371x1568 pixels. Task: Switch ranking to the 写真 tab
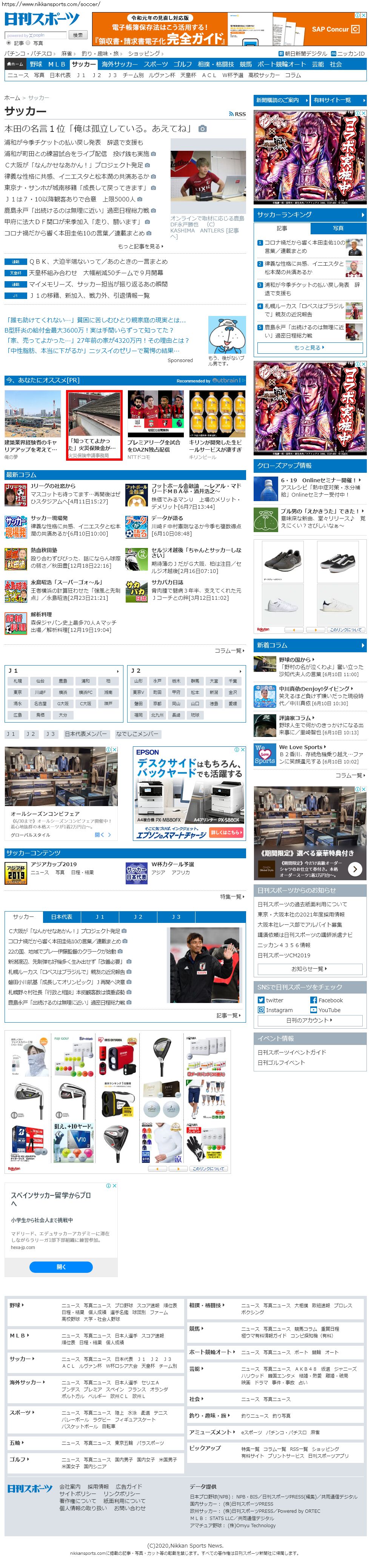point(337,228)
